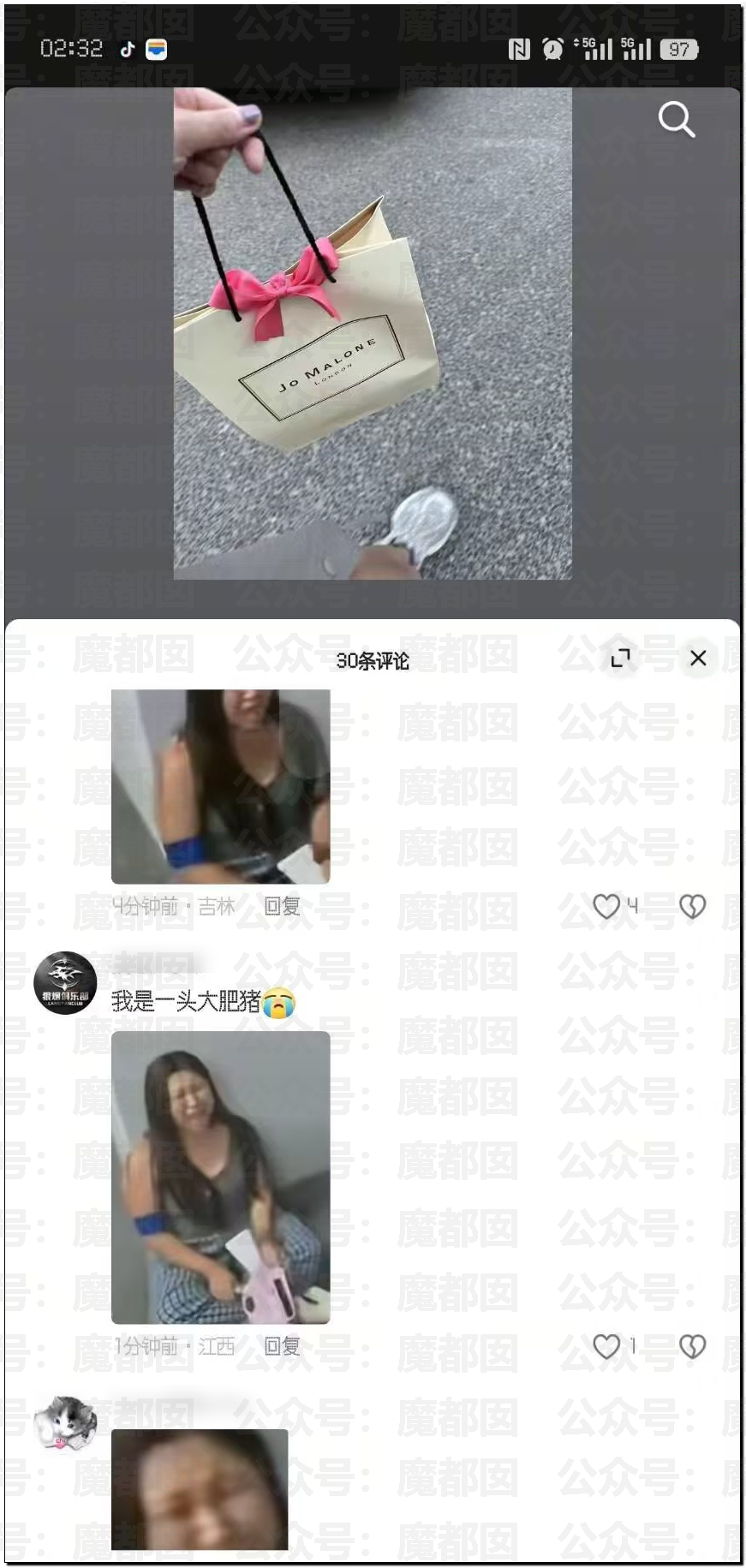The image size is (746, 1568).
Task: Open the black club-logo commenter avatar
Action: click(65, 982)
